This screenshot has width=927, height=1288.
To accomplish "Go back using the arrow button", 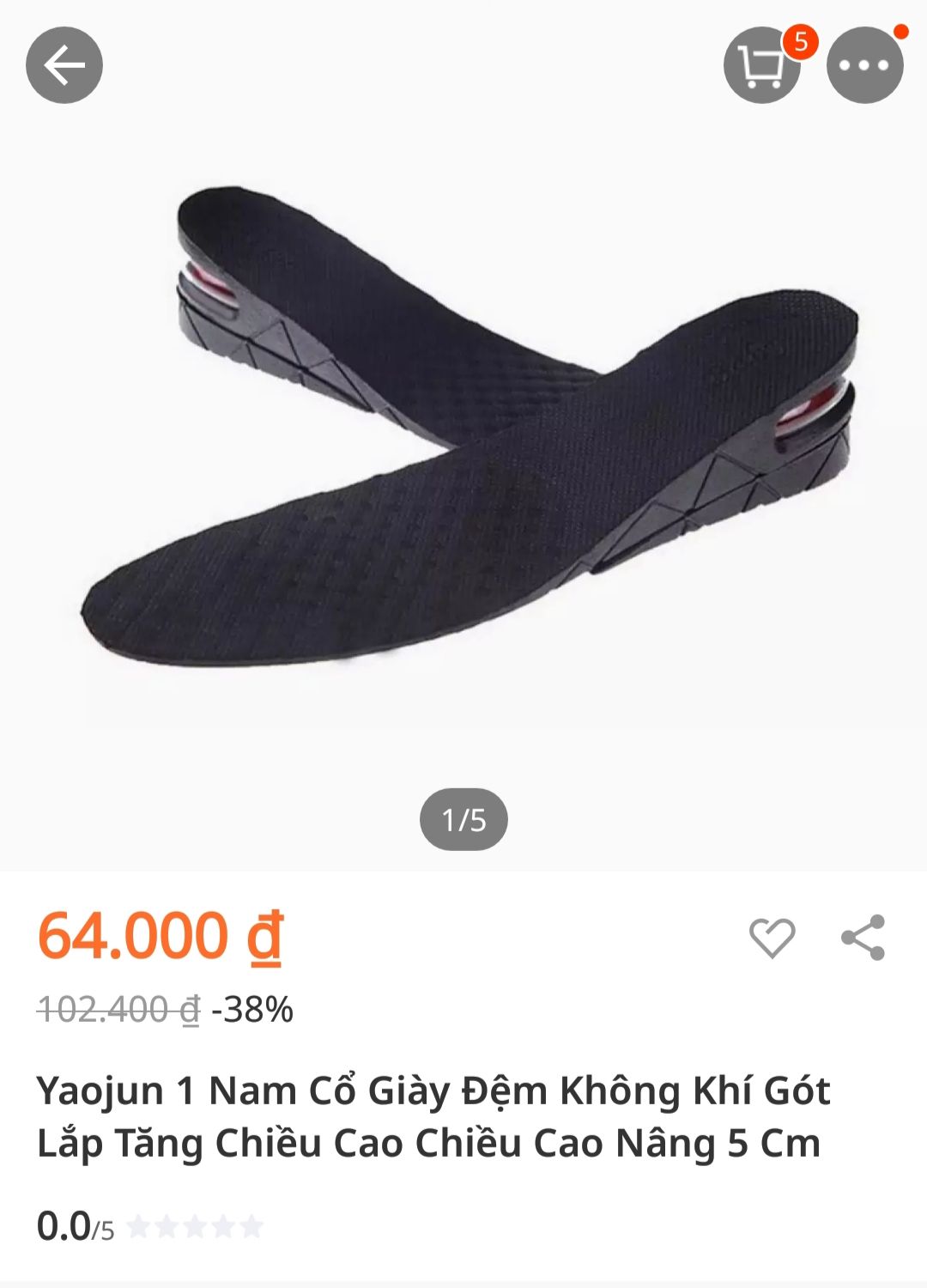I will pyautogui.click(x=64, y=65).
